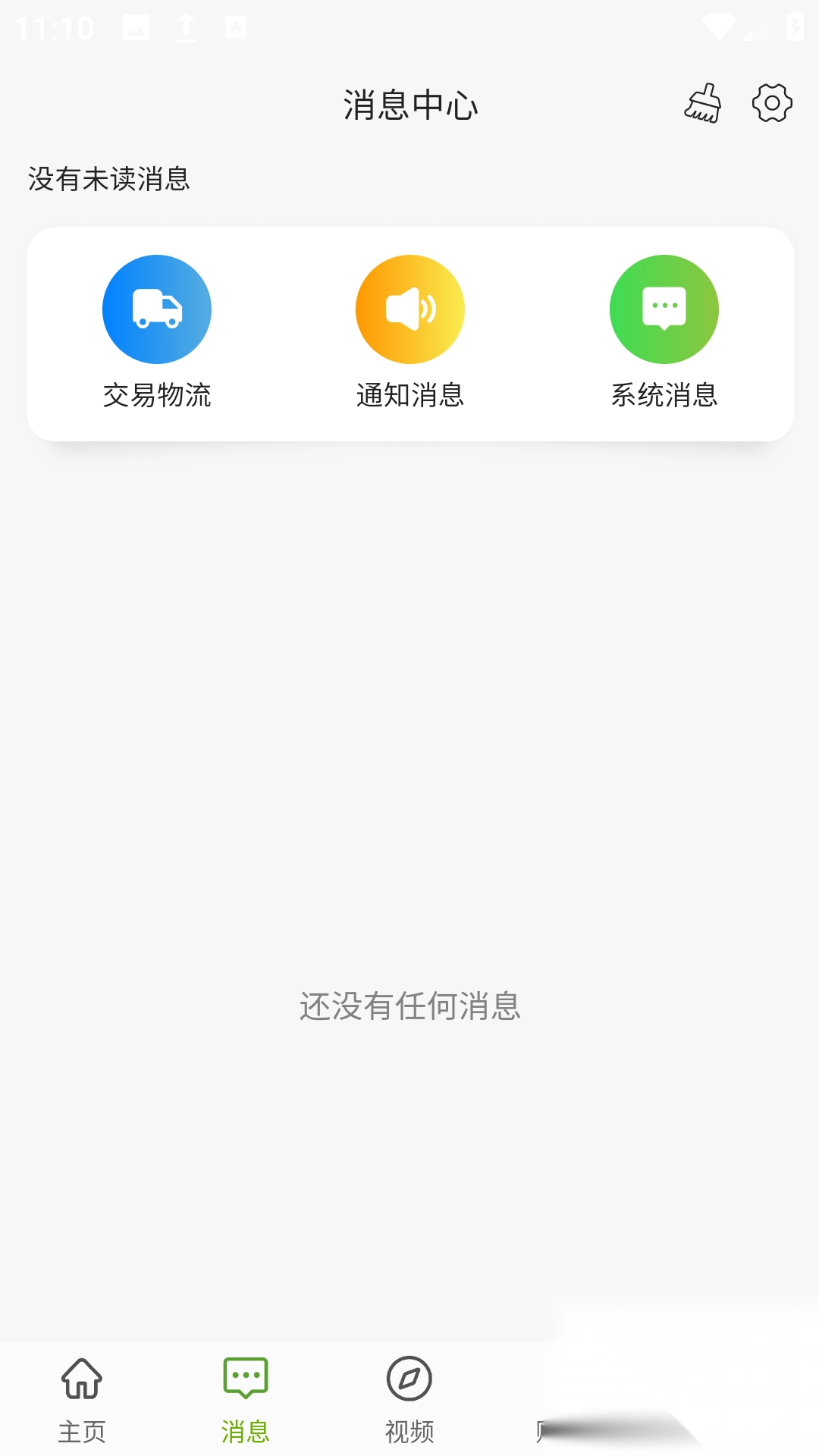Viewport: 819px width, 1456px height.
Task: Open 通知消息 via the yellow speaker icon
Action: [411, 309]
